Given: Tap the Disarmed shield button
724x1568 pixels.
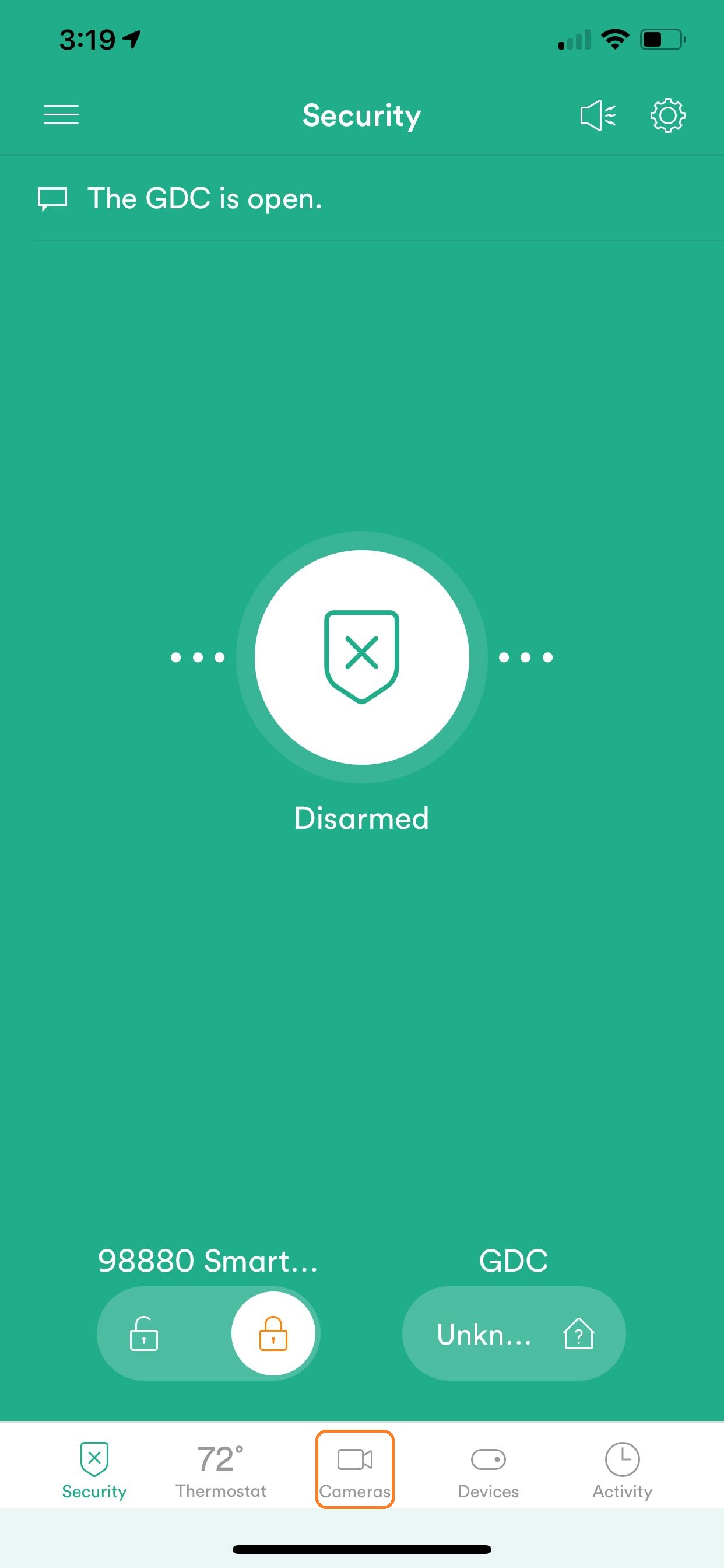Looking at the screenshot, I should click(x=361, y=657).
